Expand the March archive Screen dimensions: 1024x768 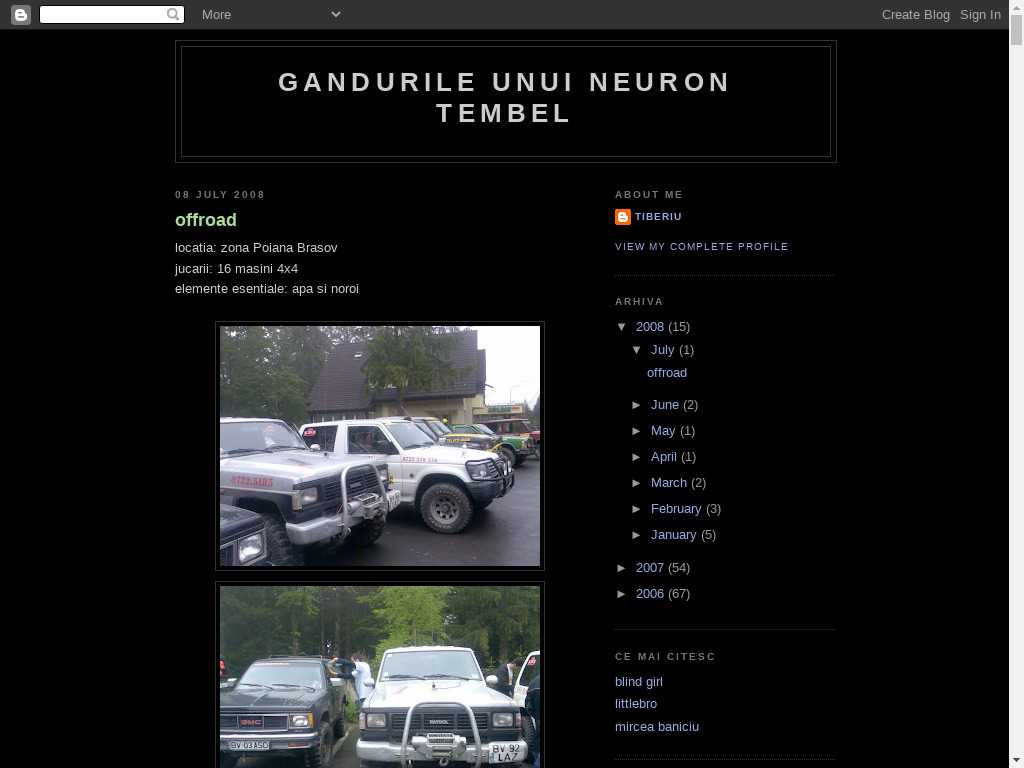[638, 483]
